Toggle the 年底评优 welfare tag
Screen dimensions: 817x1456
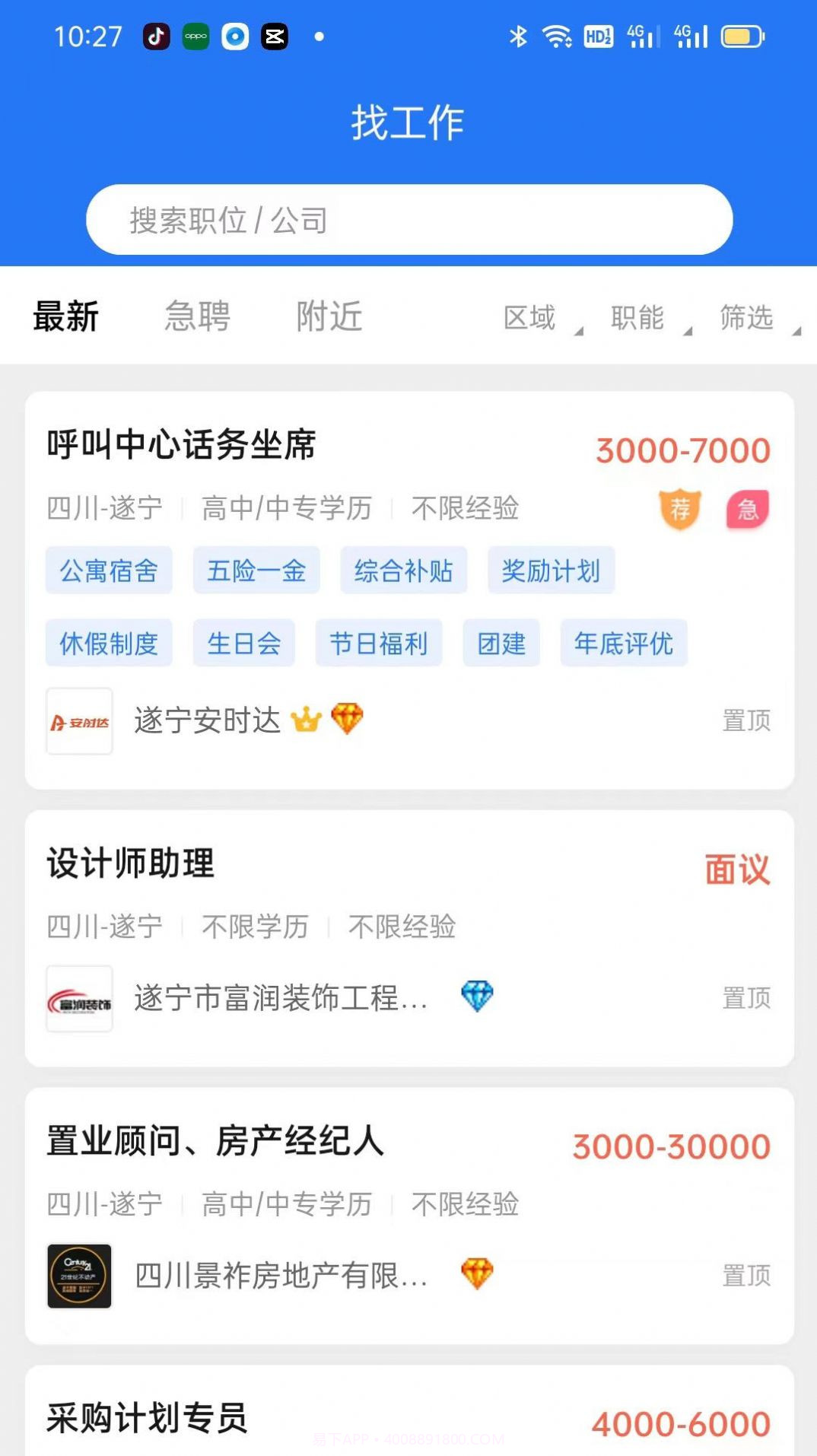click(x=624, y=644)
